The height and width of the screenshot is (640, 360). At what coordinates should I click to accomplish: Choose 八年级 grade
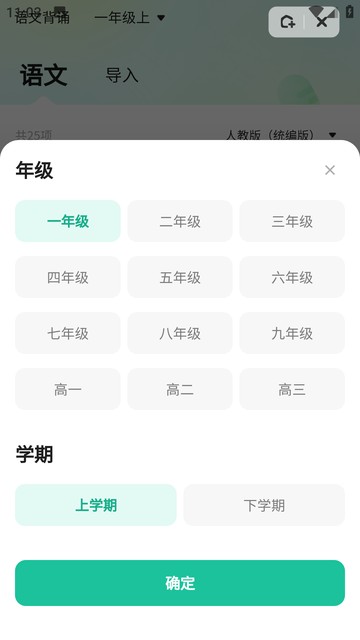click(180, 333)
